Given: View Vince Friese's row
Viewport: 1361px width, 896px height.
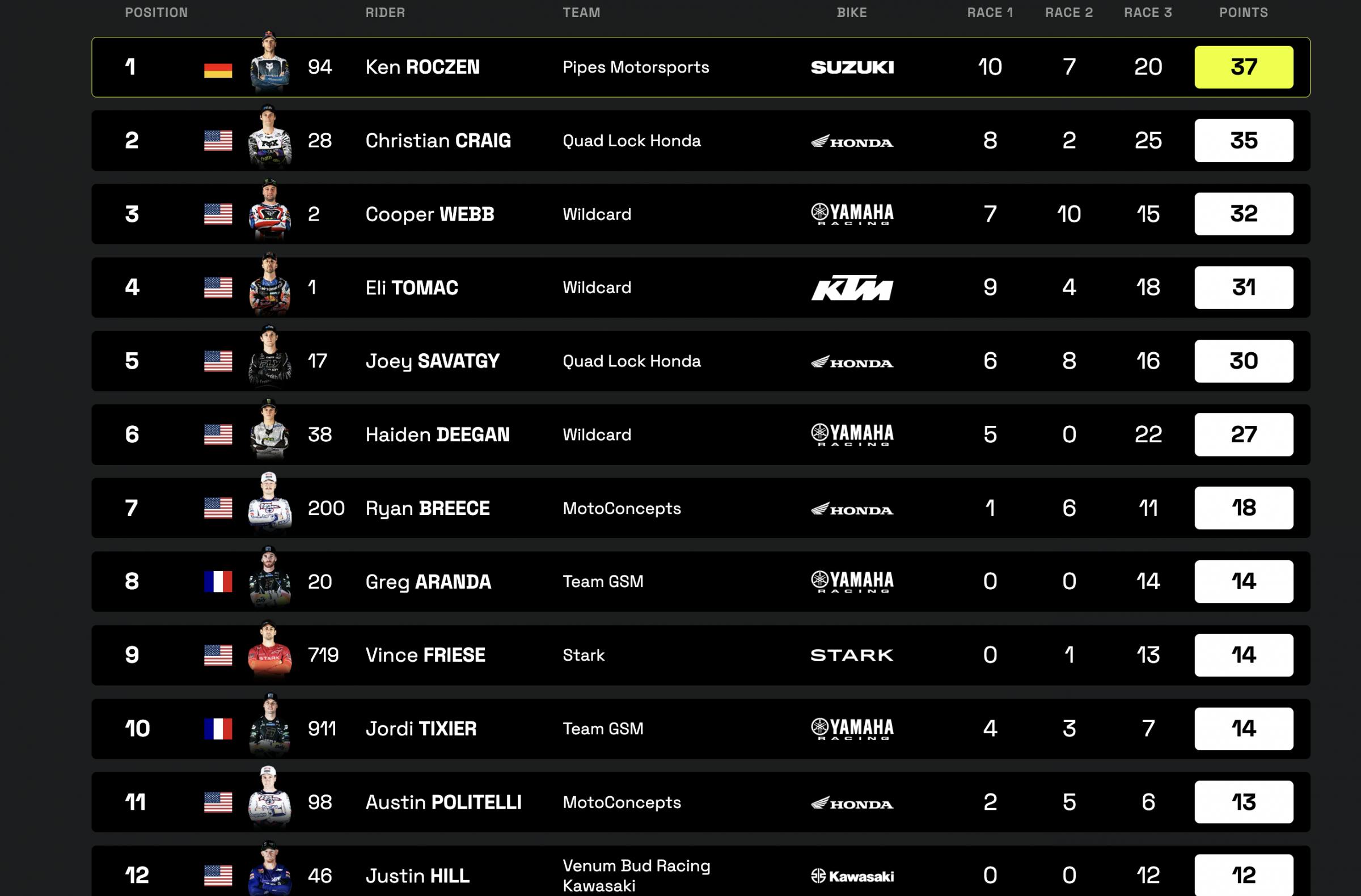Looking at the screenshot, I should pos(425,656).
